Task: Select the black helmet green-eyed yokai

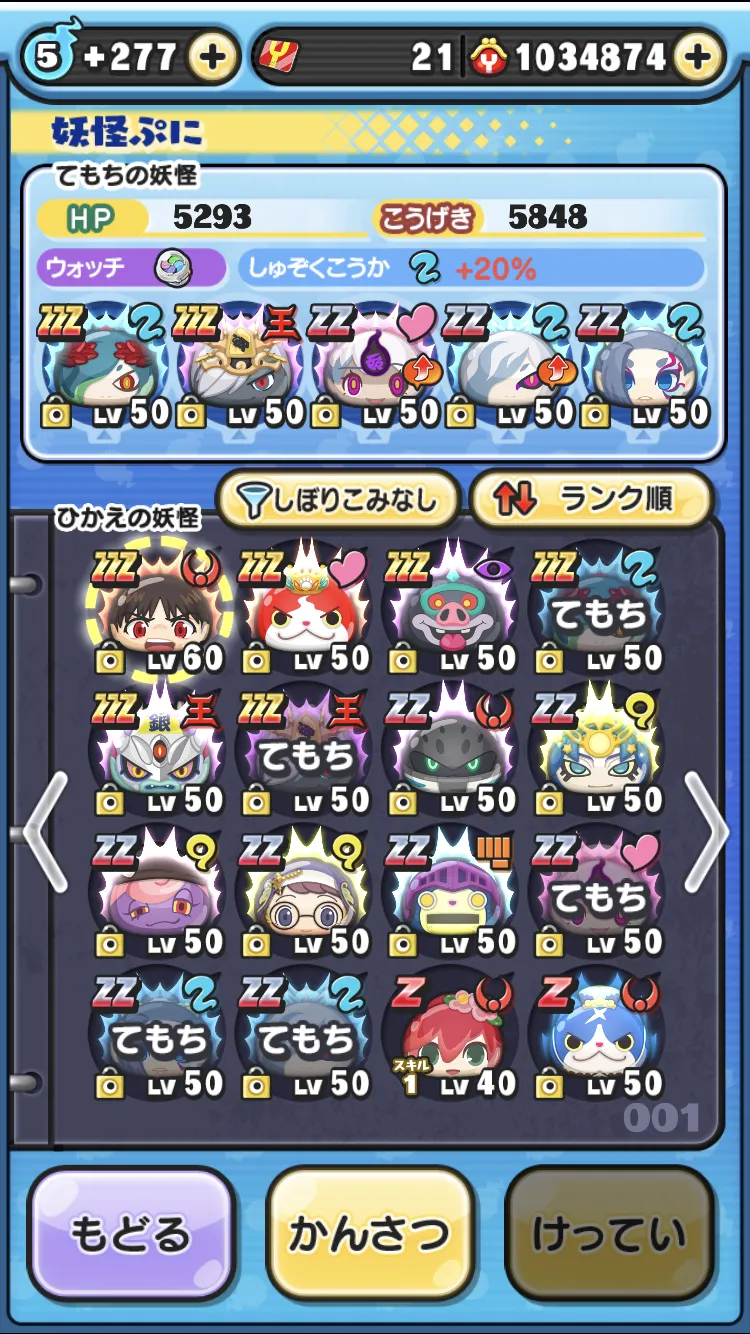Action: pos(451,752)
